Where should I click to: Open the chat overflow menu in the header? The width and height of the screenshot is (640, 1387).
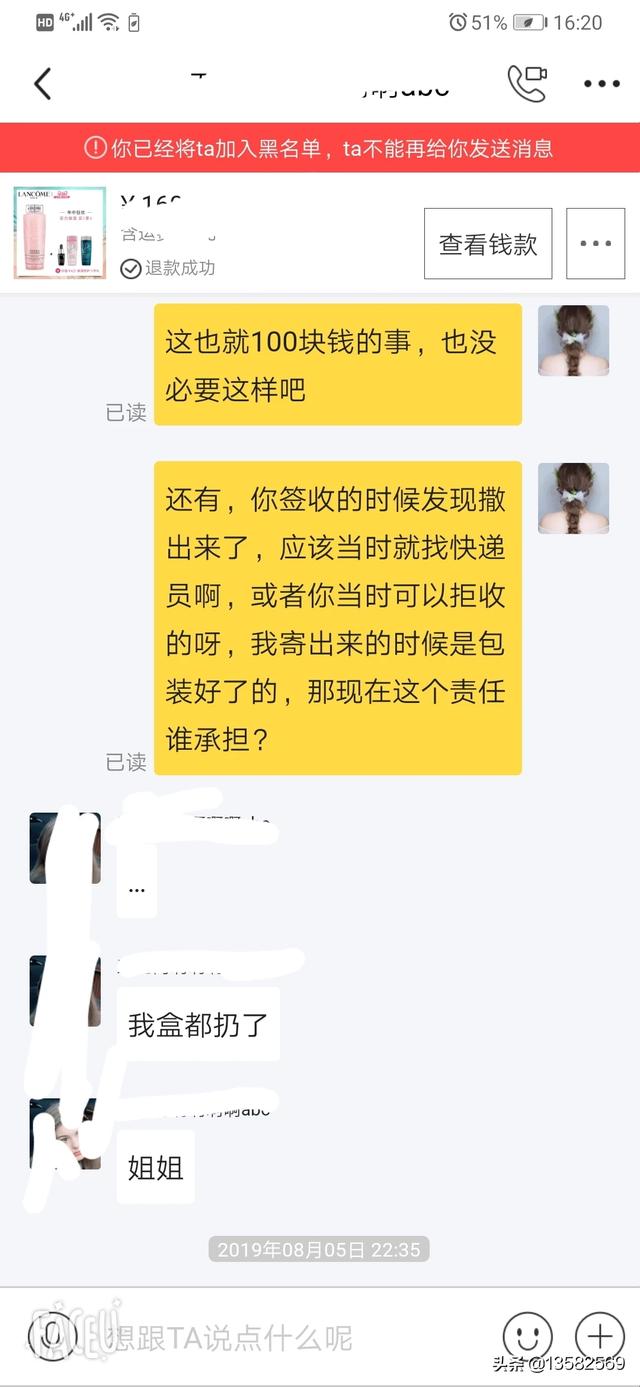pos(601,84)
